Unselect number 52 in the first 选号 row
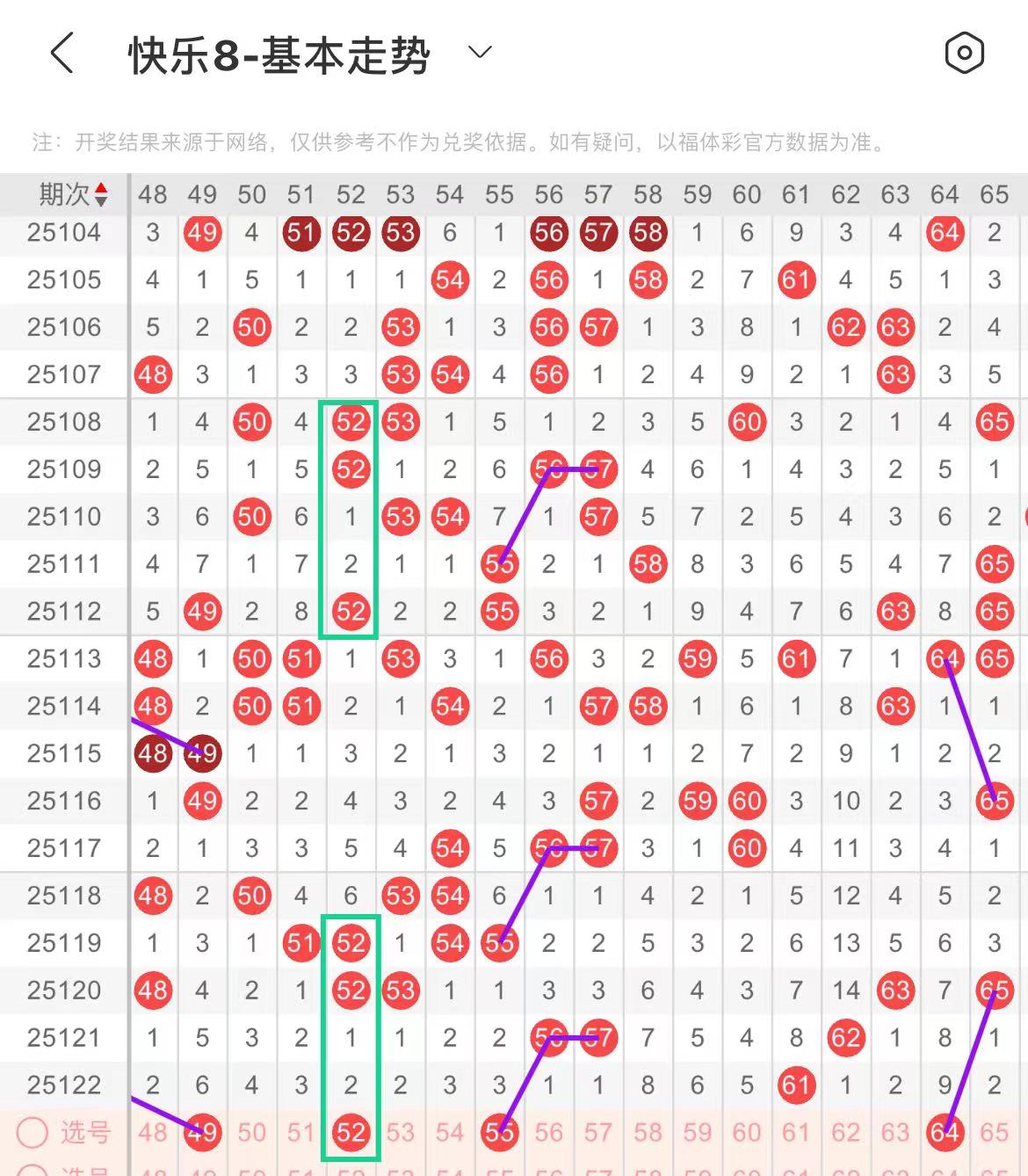 (351, 1132)
